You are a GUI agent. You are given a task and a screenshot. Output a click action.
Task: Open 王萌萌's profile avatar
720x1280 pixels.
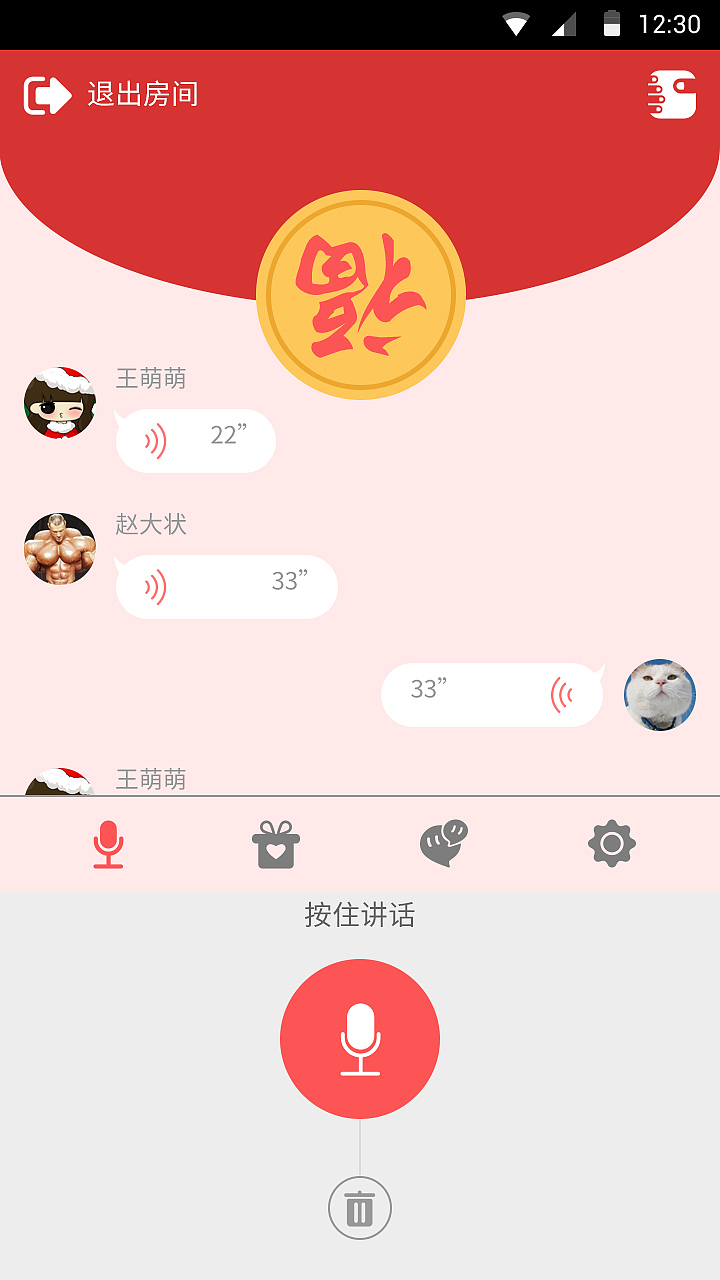pyautogui.click(x=59, y=403)
